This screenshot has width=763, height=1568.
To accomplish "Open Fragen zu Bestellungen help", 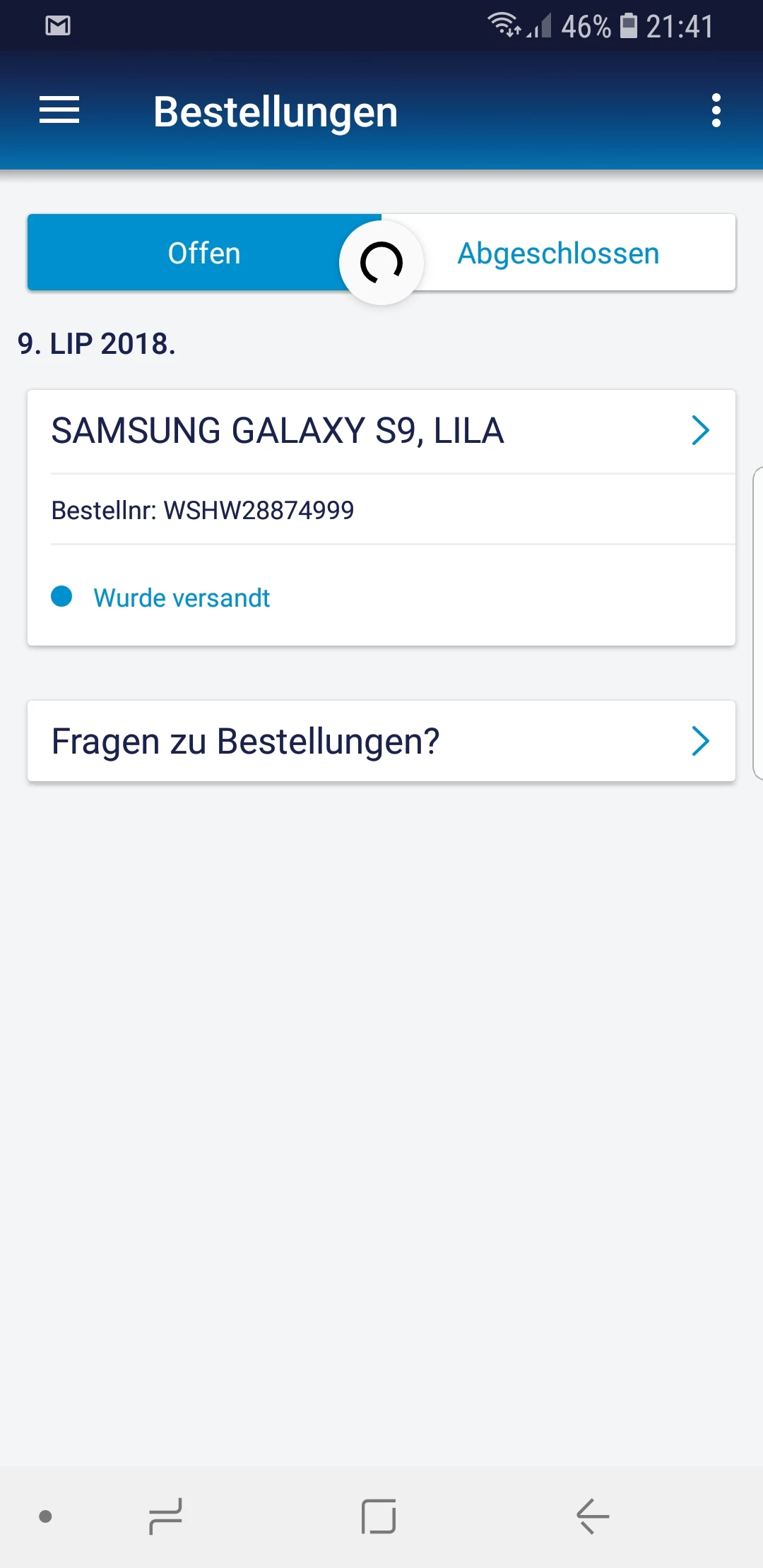I will coord(381,741).
